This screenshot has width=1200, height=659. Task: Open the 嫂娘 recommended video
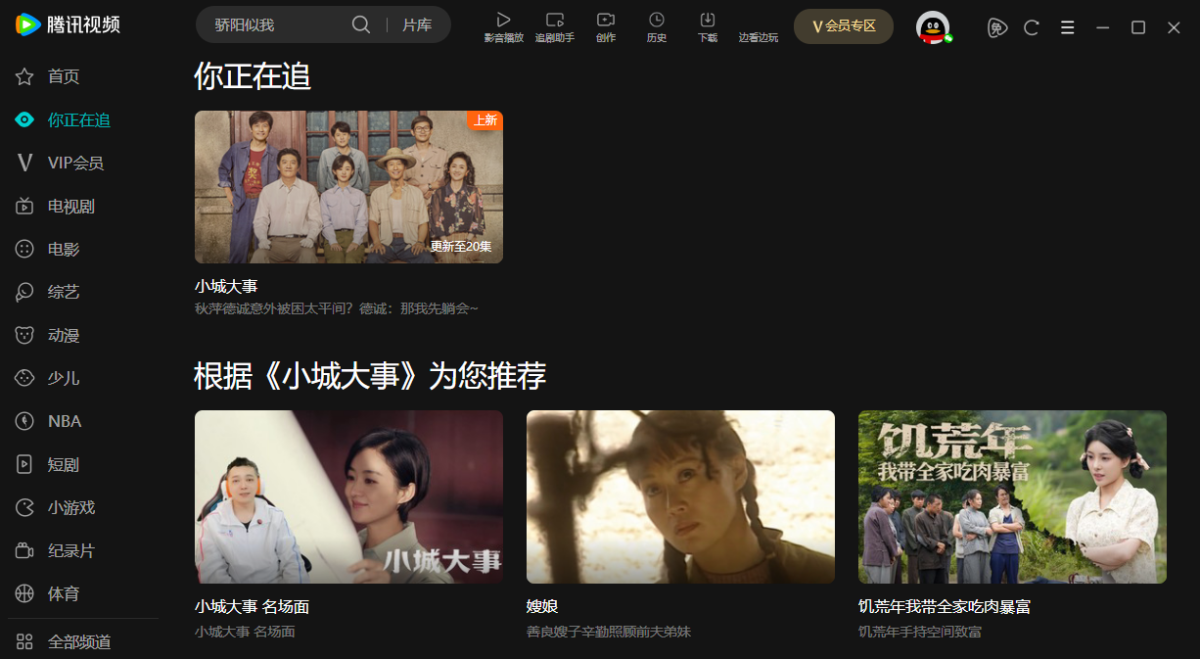tap(680, 497)
